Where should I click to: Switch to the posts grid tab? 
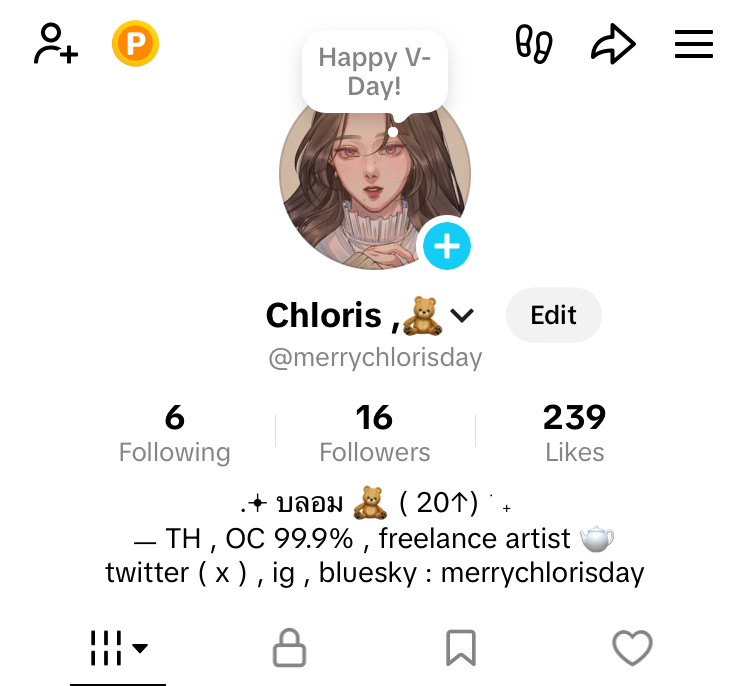[x=118, y=648]
